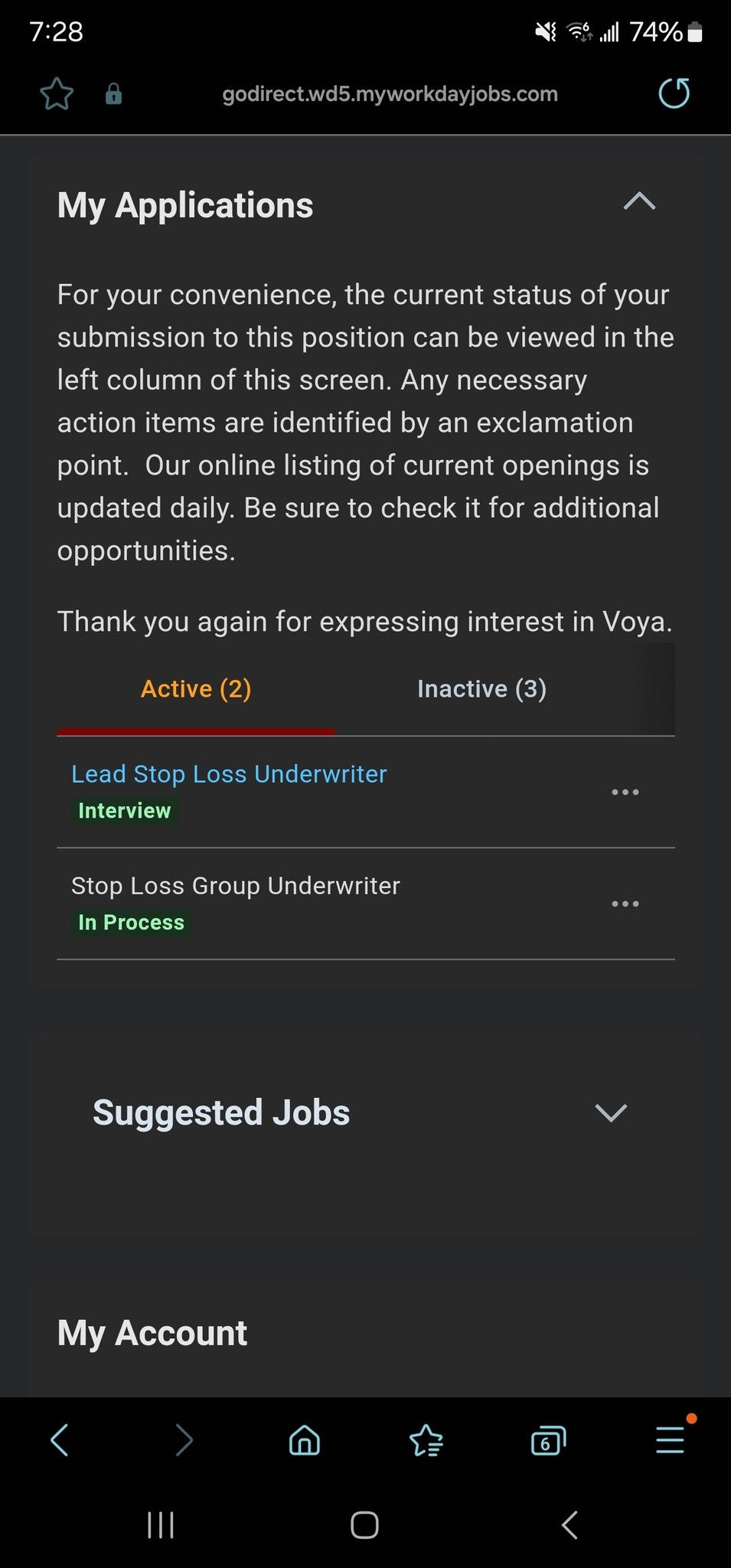Screen dimensions: 731x1568
Task: Open options for Stop Loss Group Underwriter
Action: pos(625,903)
